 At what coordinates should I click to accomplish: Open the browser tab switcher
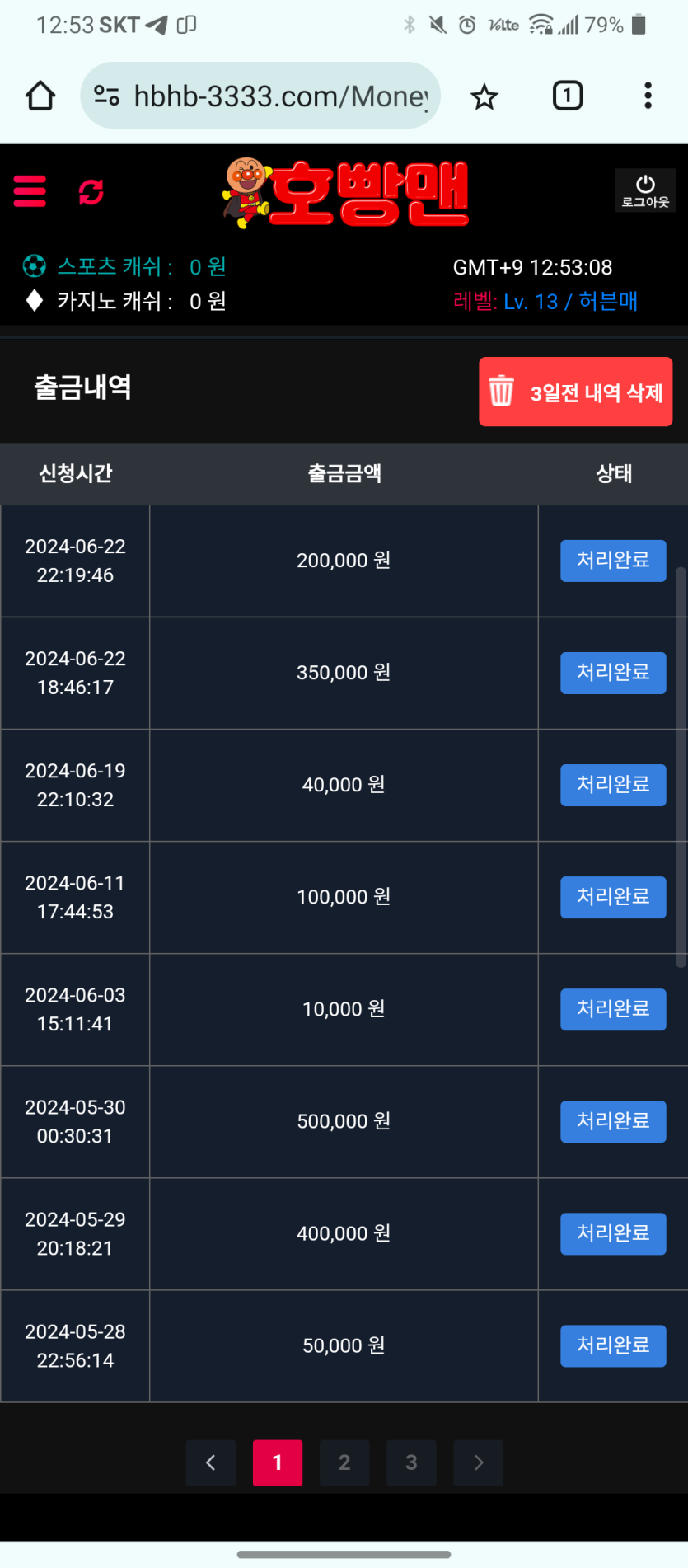tap(567, 96)
